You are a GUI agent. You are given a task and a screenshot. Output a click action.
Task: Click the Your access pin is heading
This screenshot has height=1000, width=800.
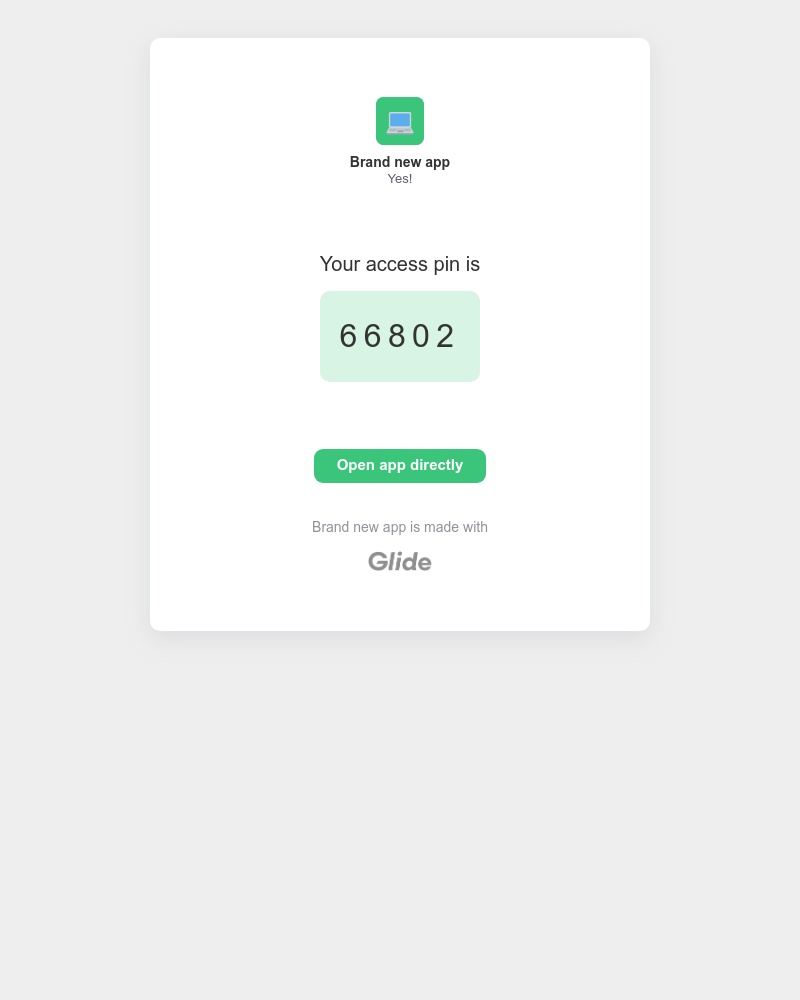(x=400, y=264)
